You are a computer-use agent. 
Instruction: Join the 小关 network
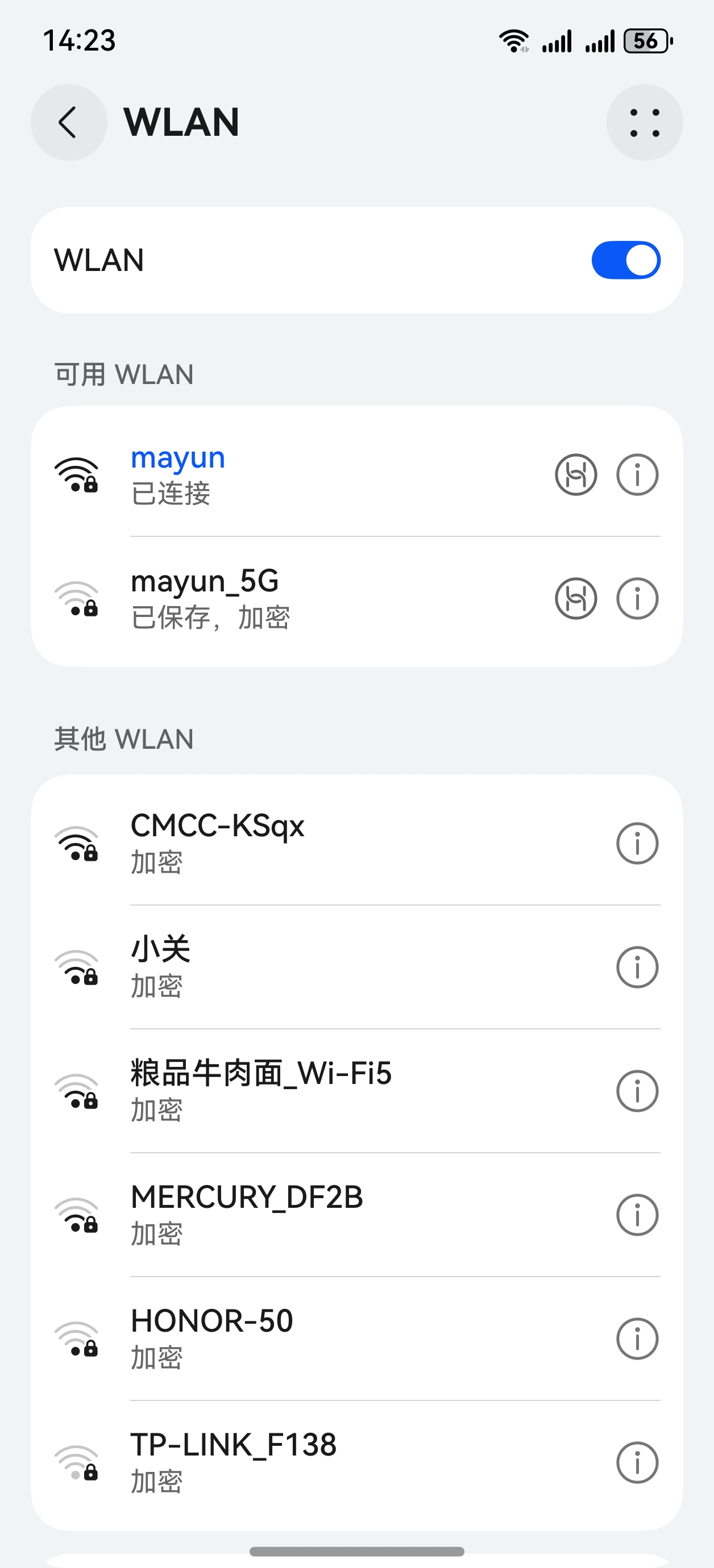pyautogui.click(x=161, y=966)
